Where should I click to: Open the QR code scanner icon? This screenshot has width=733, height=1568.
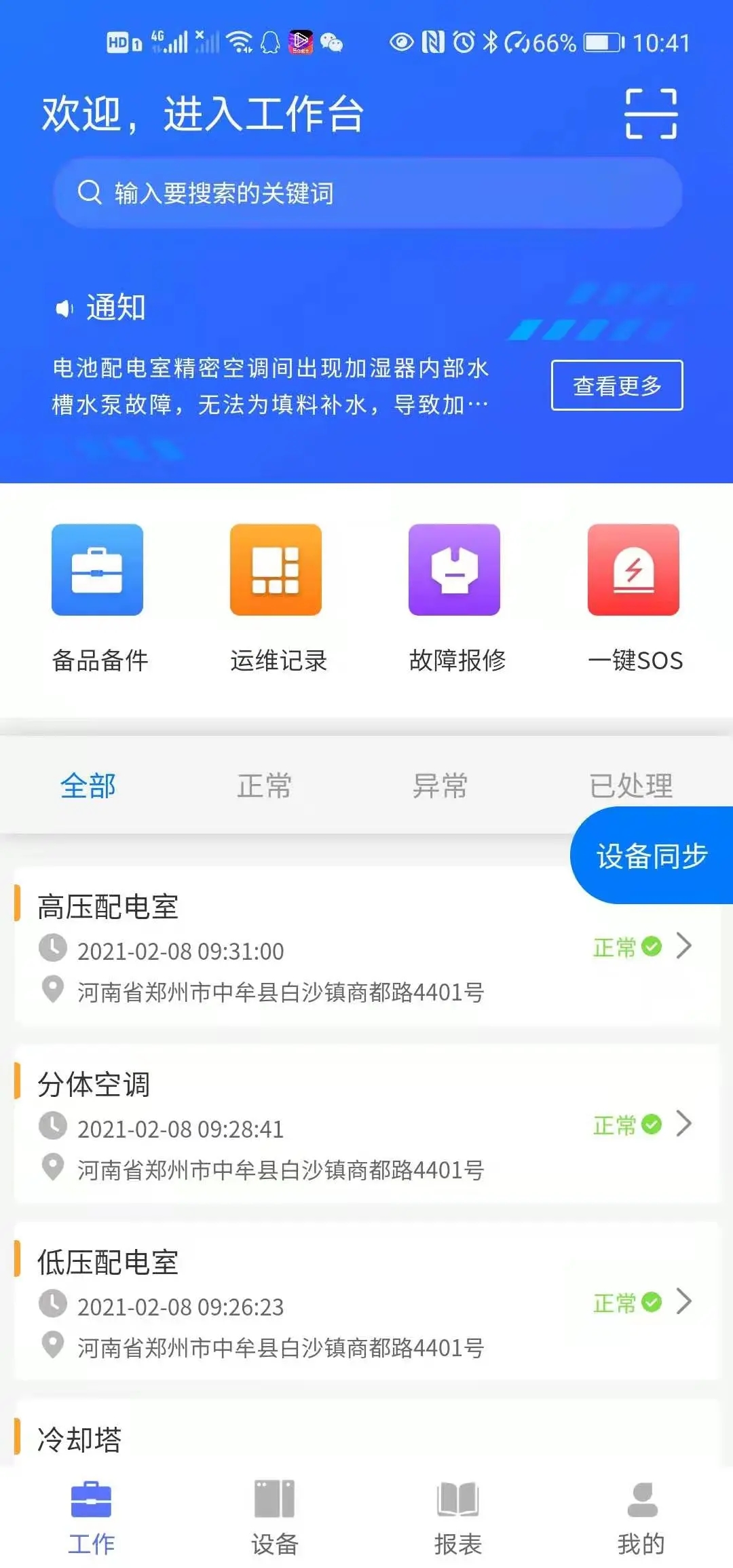653,115
